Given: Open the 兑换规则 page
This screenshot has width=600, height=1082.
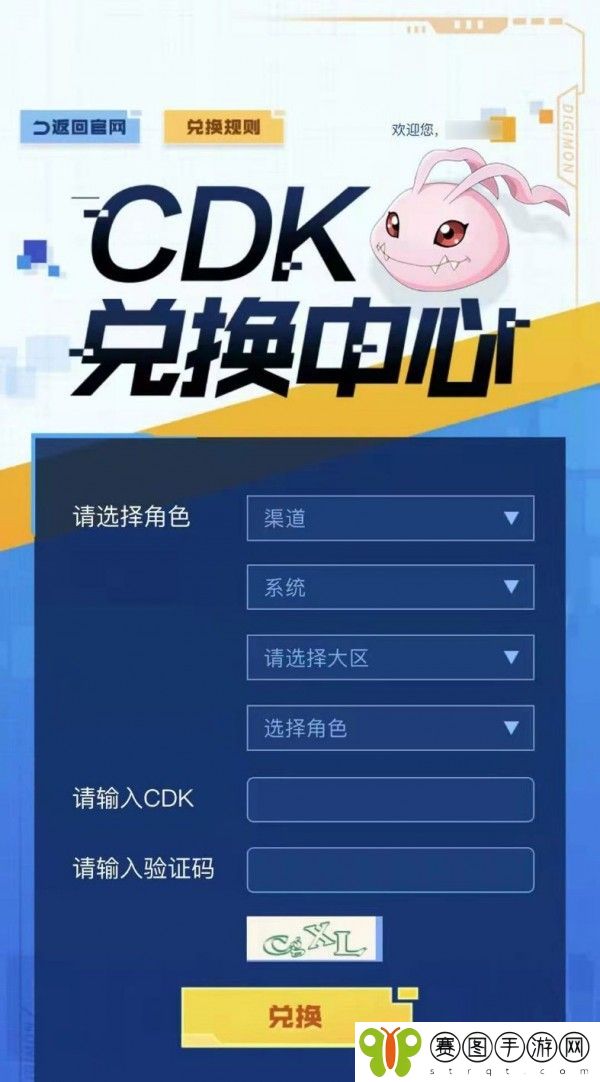Looking at the screenshot, I should coord(223,127).
